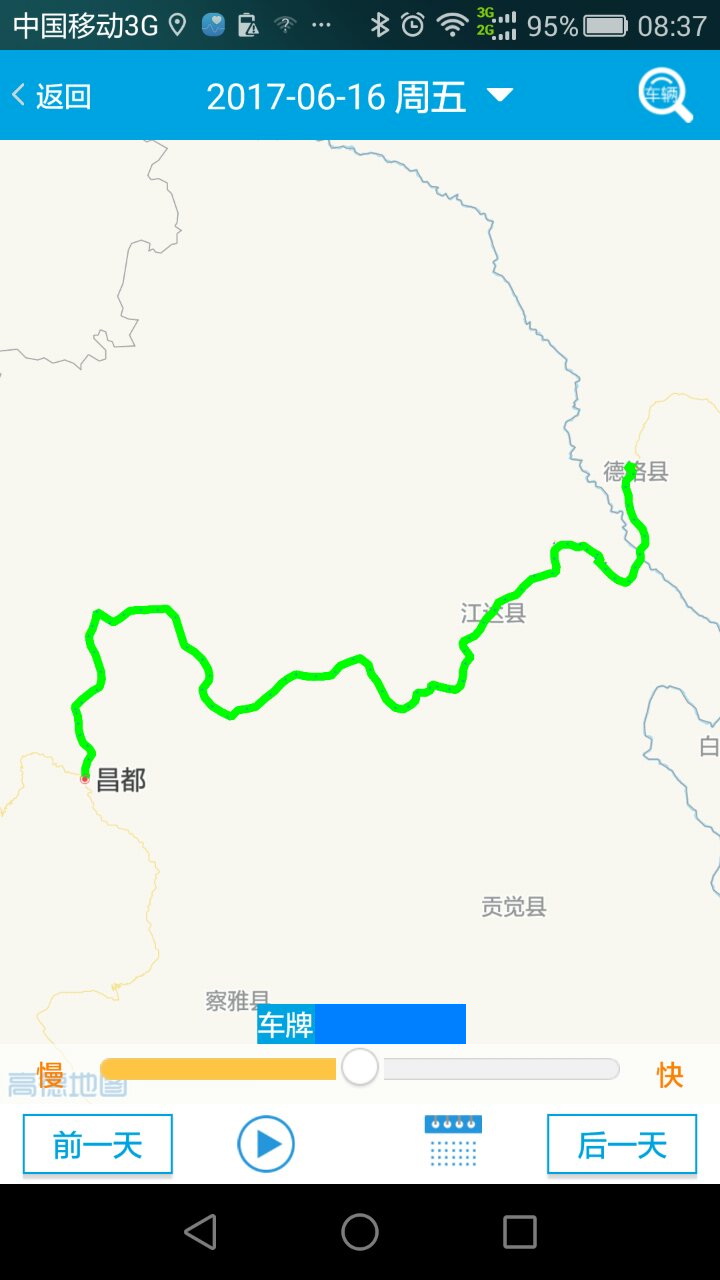Tap the system back navigation button
720x1280 pixels.
click(200, 1232)
